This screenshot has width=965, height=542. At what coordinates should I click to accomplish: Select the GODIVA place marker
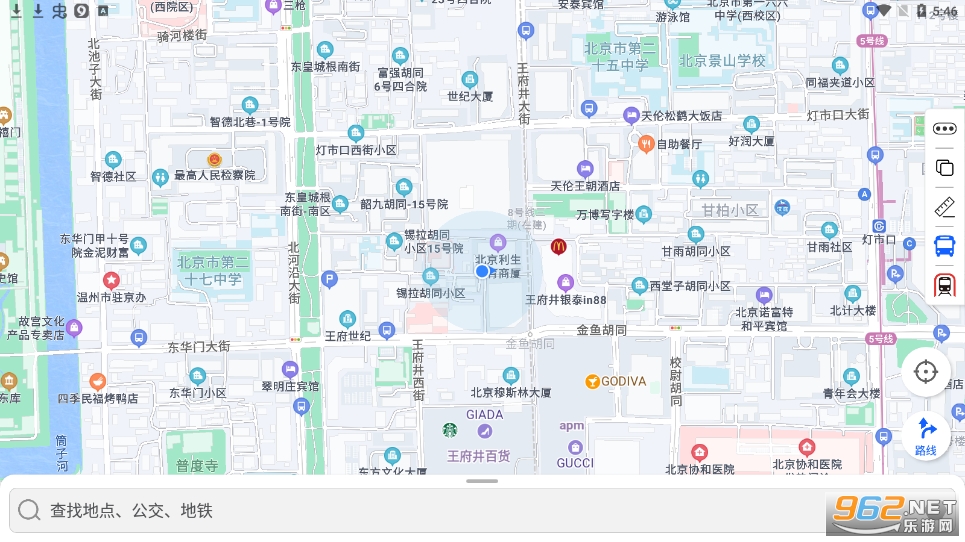click(592, 381)
